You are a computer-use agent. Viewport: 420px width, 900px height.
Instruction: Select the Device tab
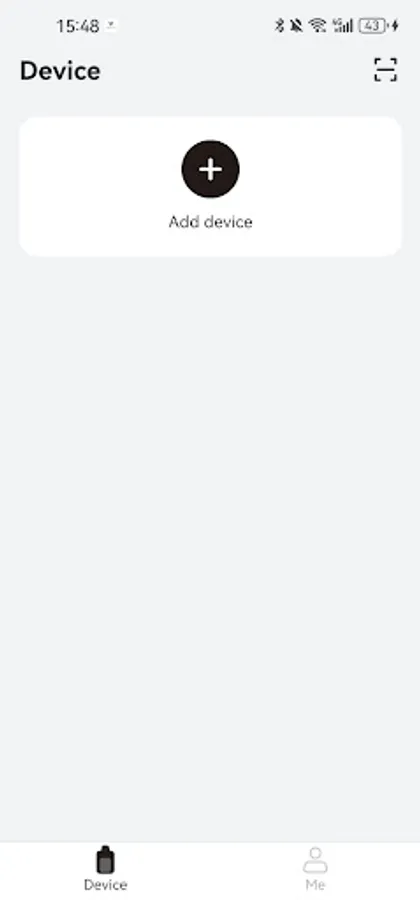105,868
